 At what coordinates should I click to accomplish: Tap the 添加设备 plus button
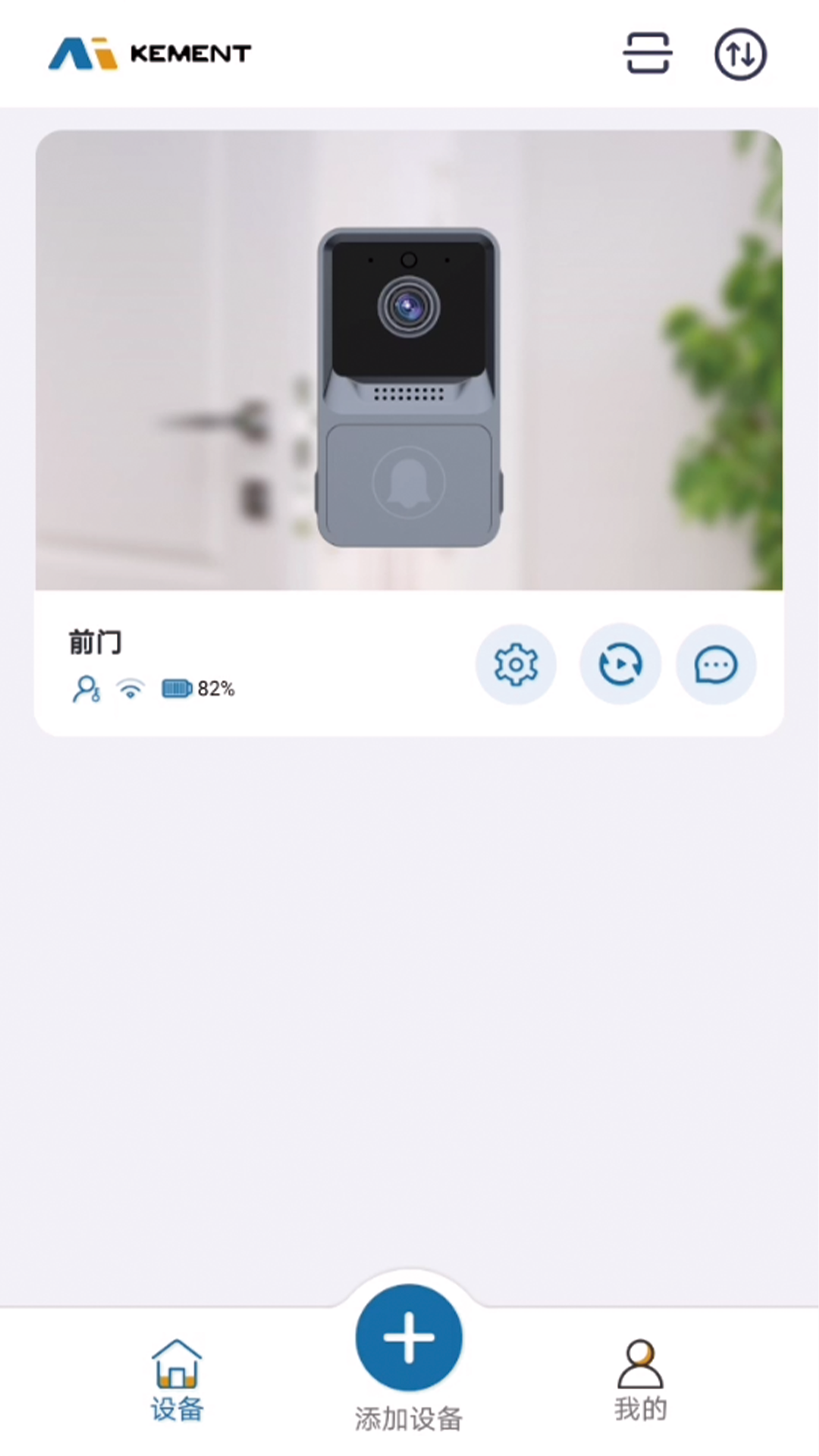[x=409, y=1338]
